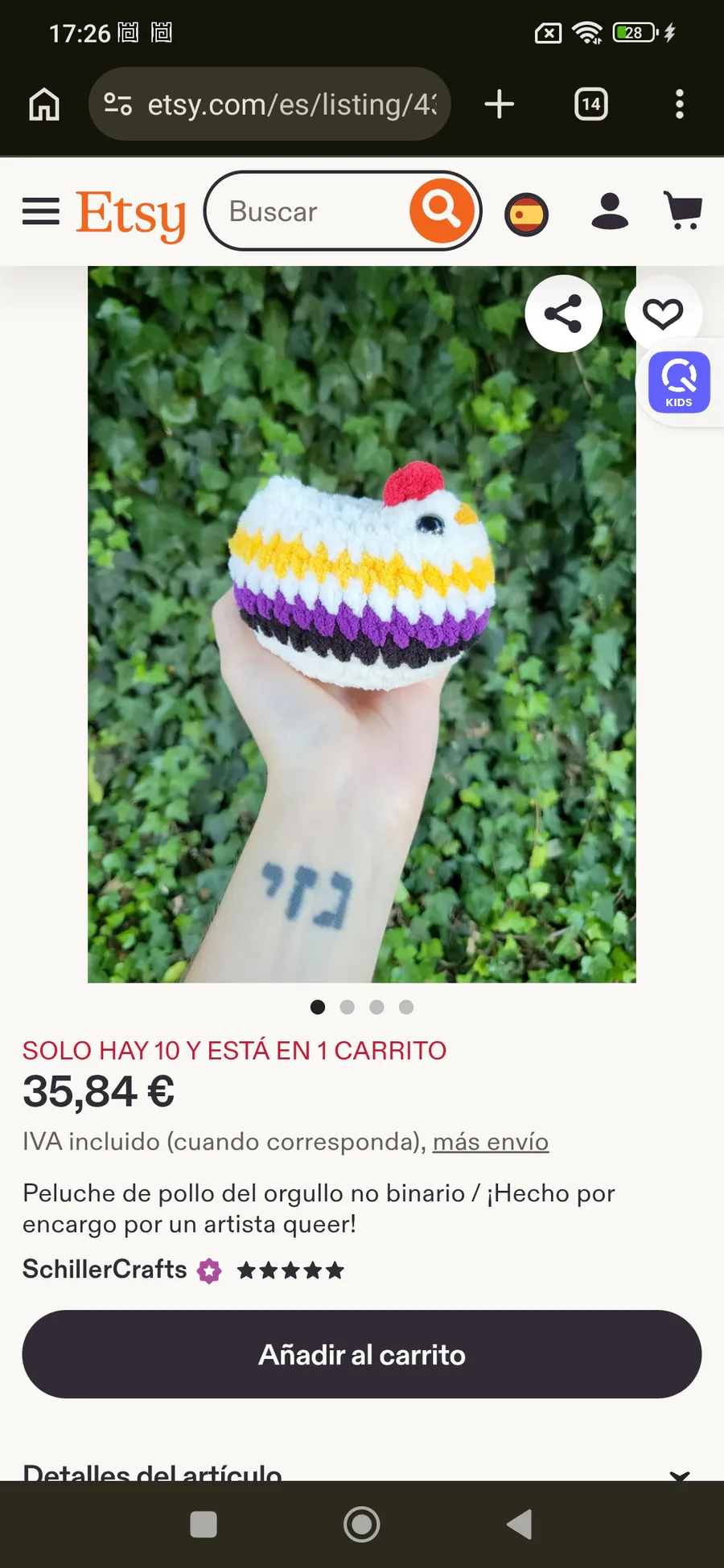
Task: View the product photo fullscreen
Action: pyautogui.click(x=362, y=624)
